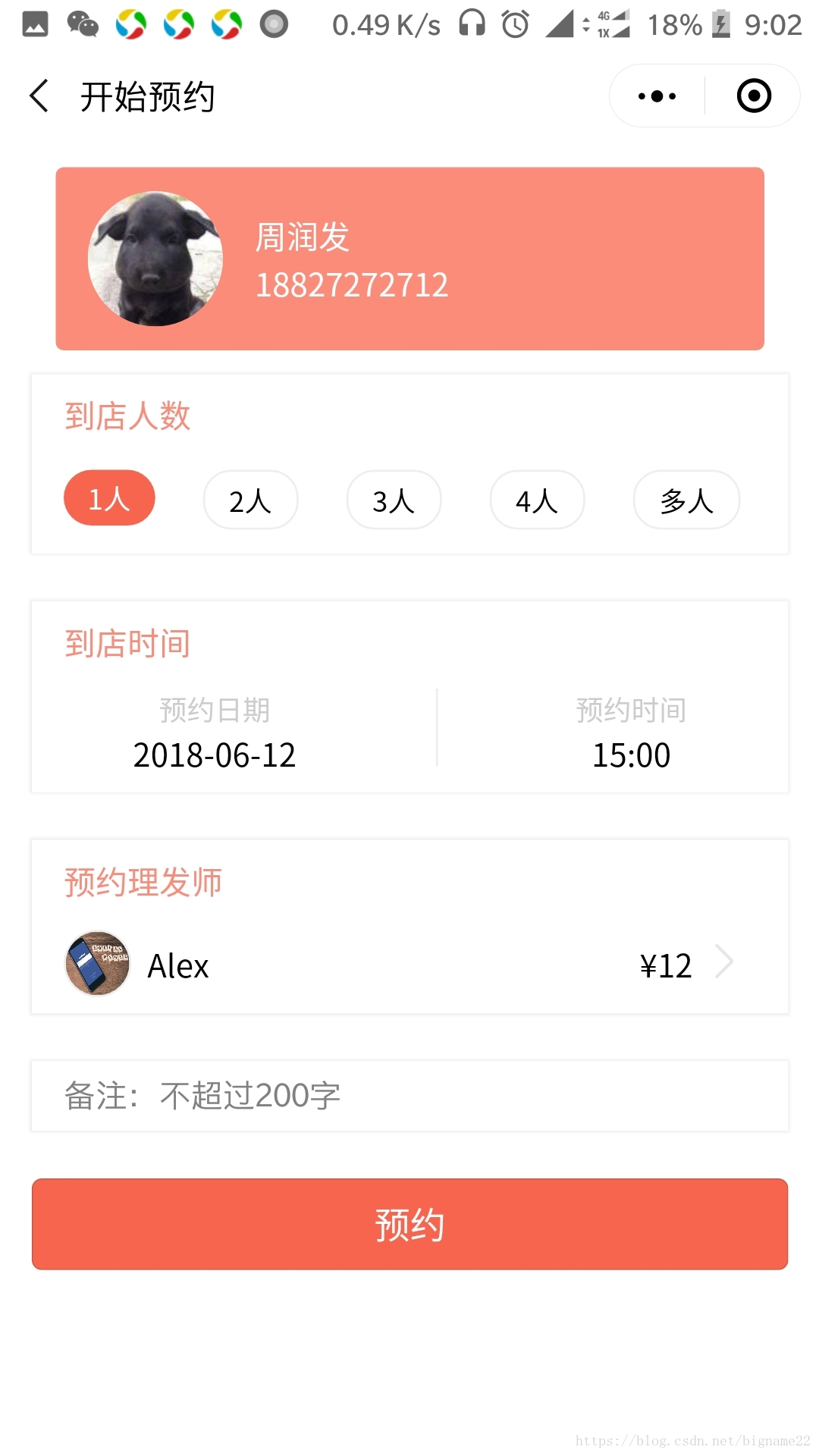Open the mini program more options menu
Image resolution: width=819 pixels, height=1456 pixels.
click(657, 96)
